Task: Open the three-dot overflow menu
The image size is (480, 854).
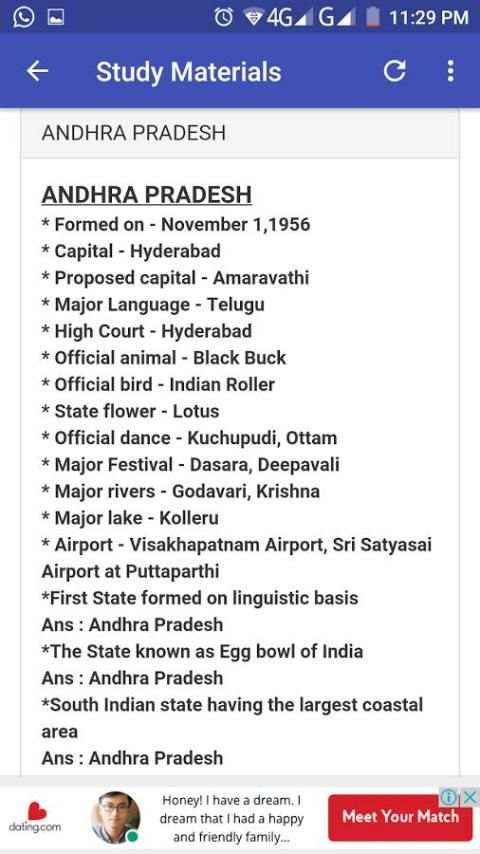Action: click(x=450, y=71)
